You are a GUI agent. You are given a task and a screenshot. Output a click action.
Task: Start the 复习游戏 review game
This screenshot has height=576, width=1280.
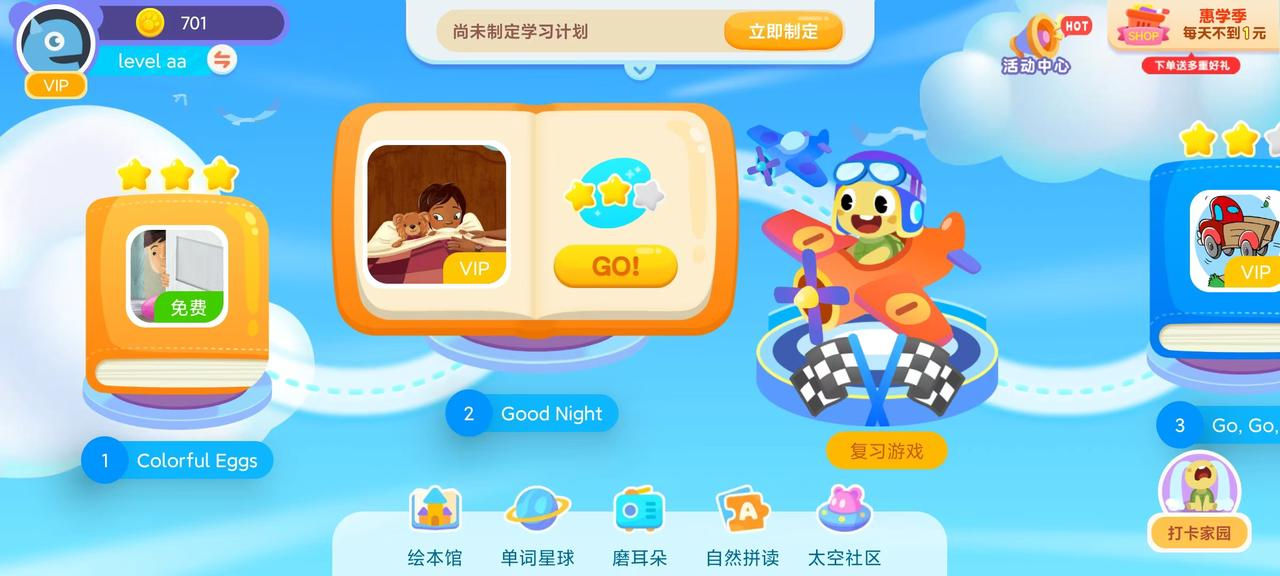[x=886, y=451]
